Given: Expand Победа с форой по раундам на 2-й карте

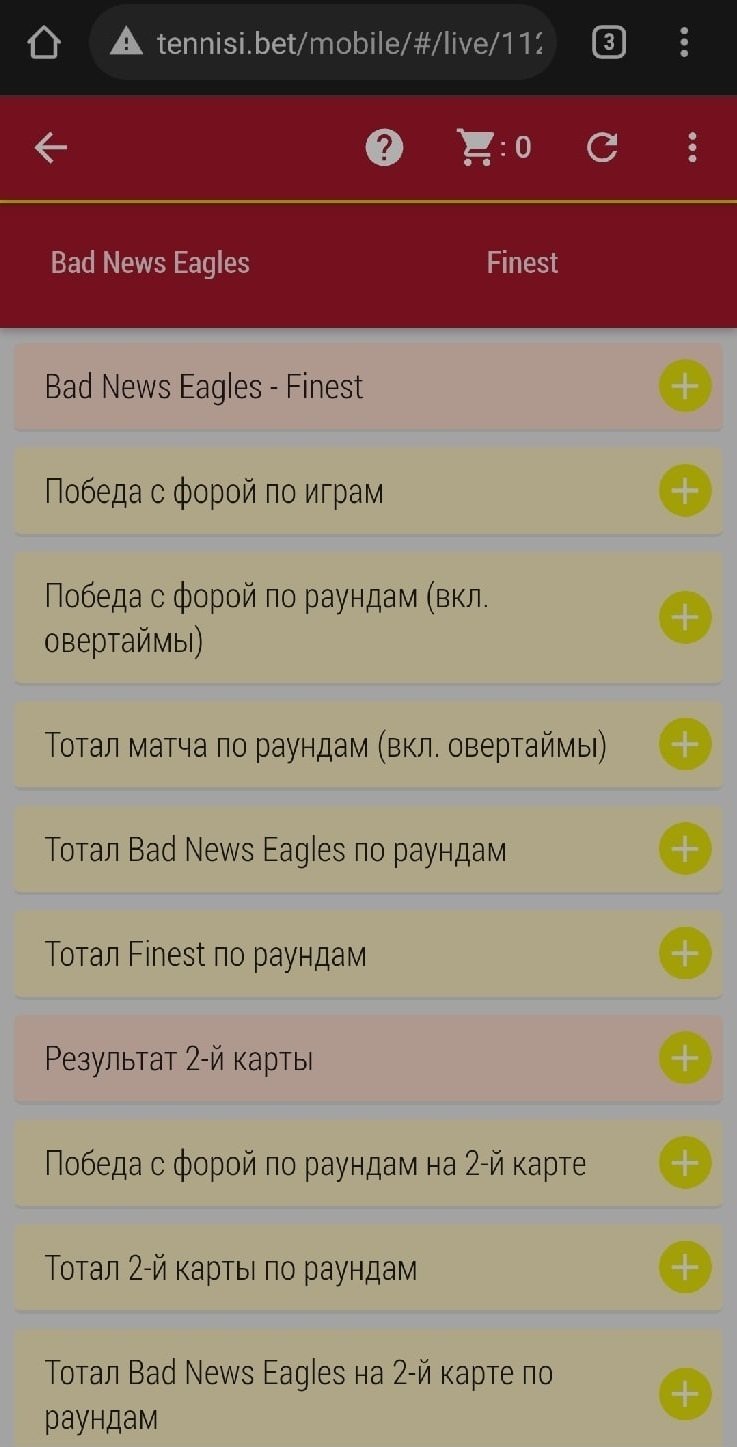Looking at the screenshot, I should (x=684, y=1163).
